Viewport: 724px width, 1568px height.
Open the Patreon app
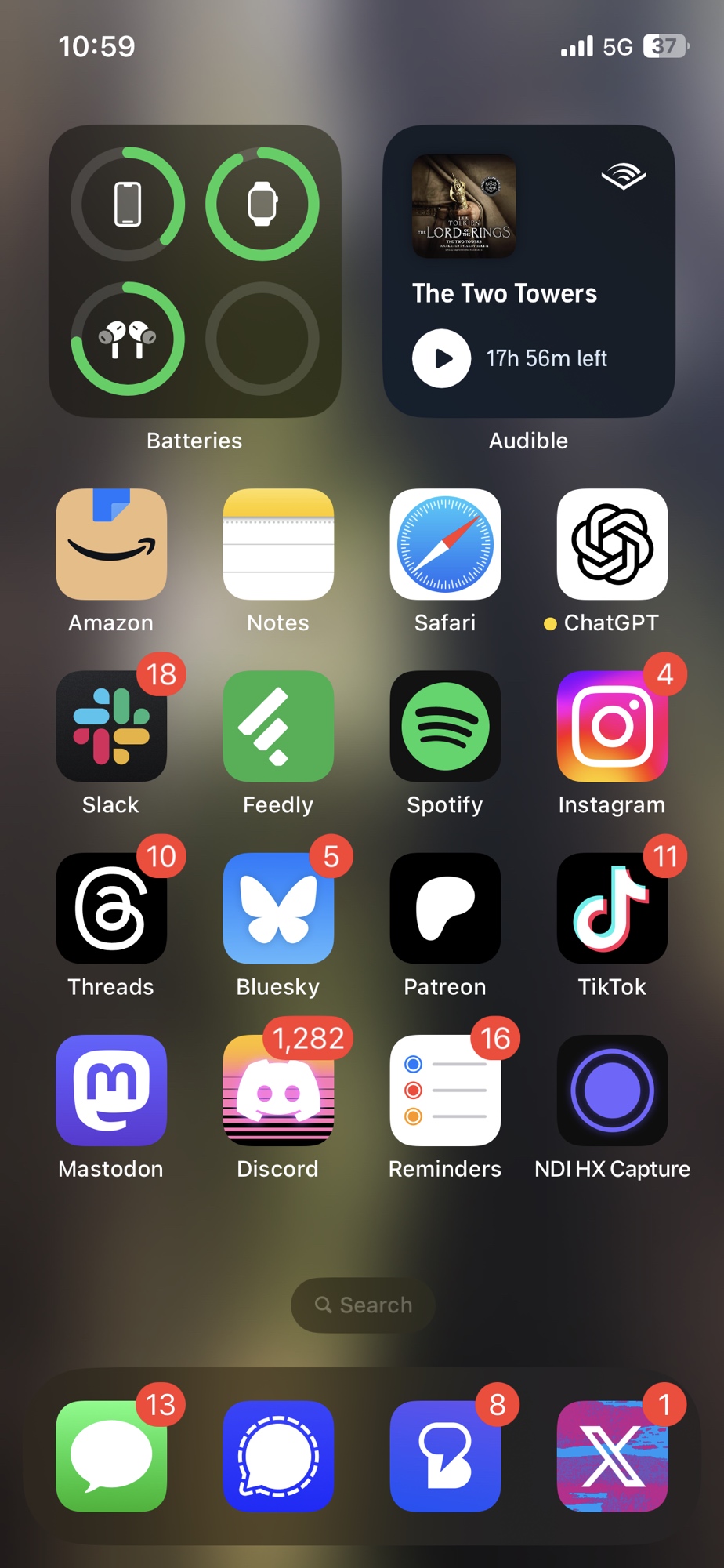click(445, 909)
